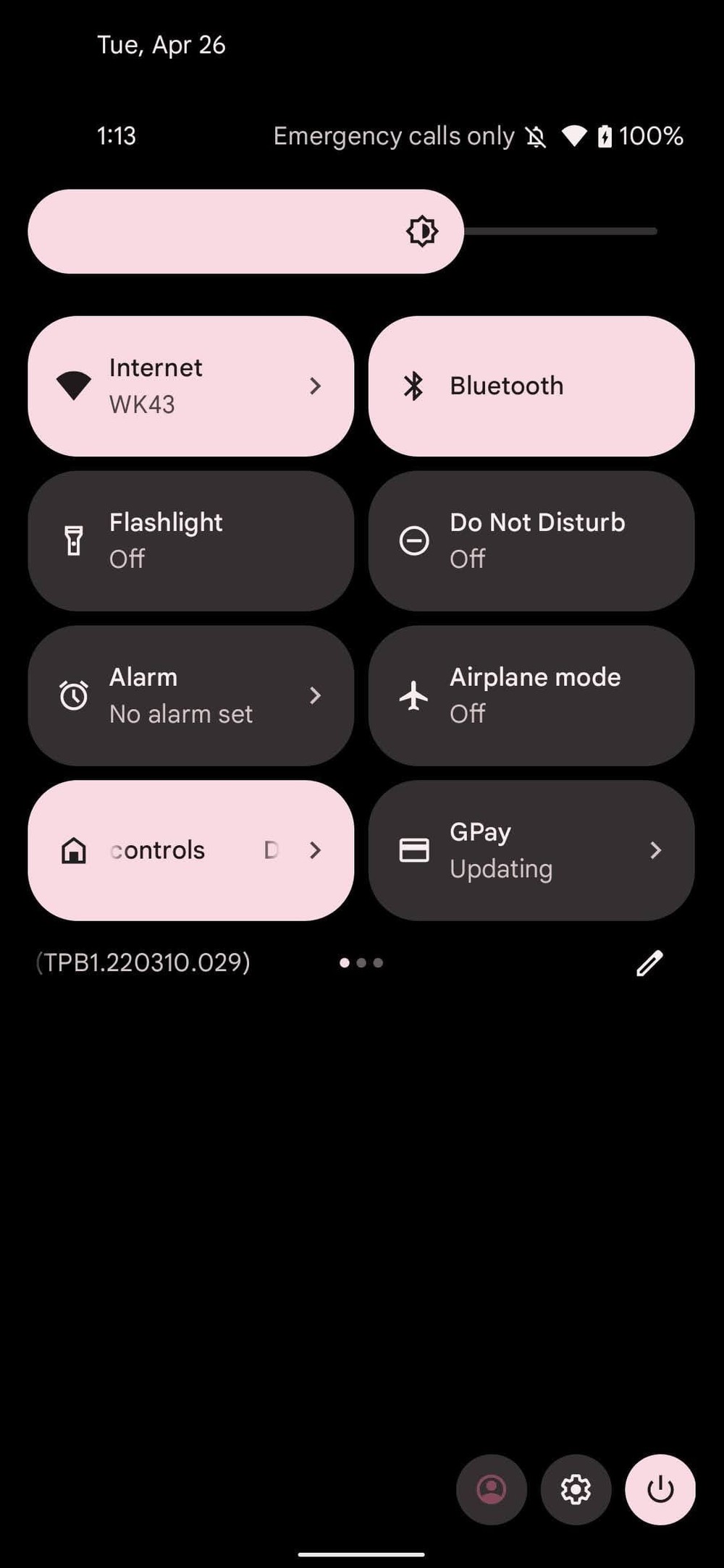Open the user switcher icon
724x1568 pixels.
tap(491, 1490)
